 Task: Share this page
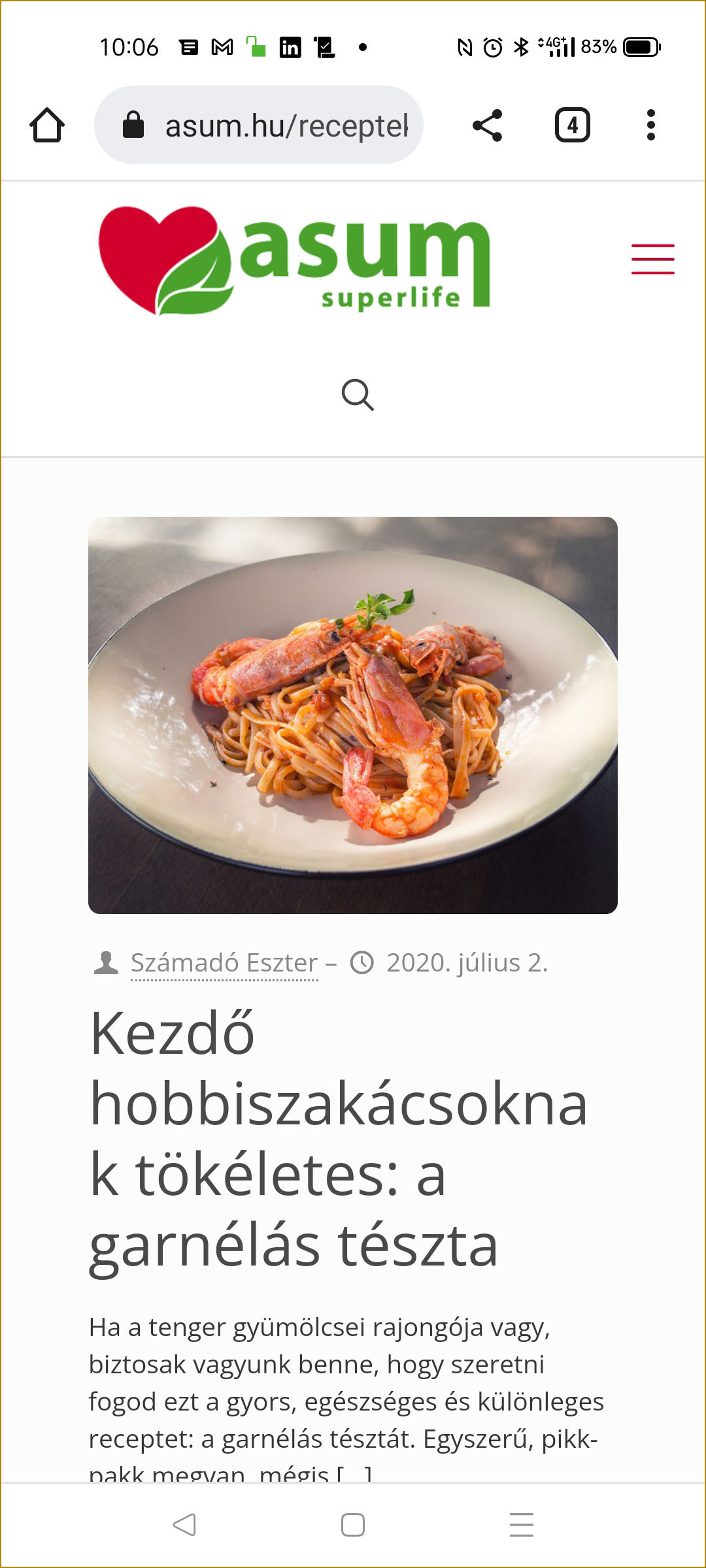[x=487, y=125]
